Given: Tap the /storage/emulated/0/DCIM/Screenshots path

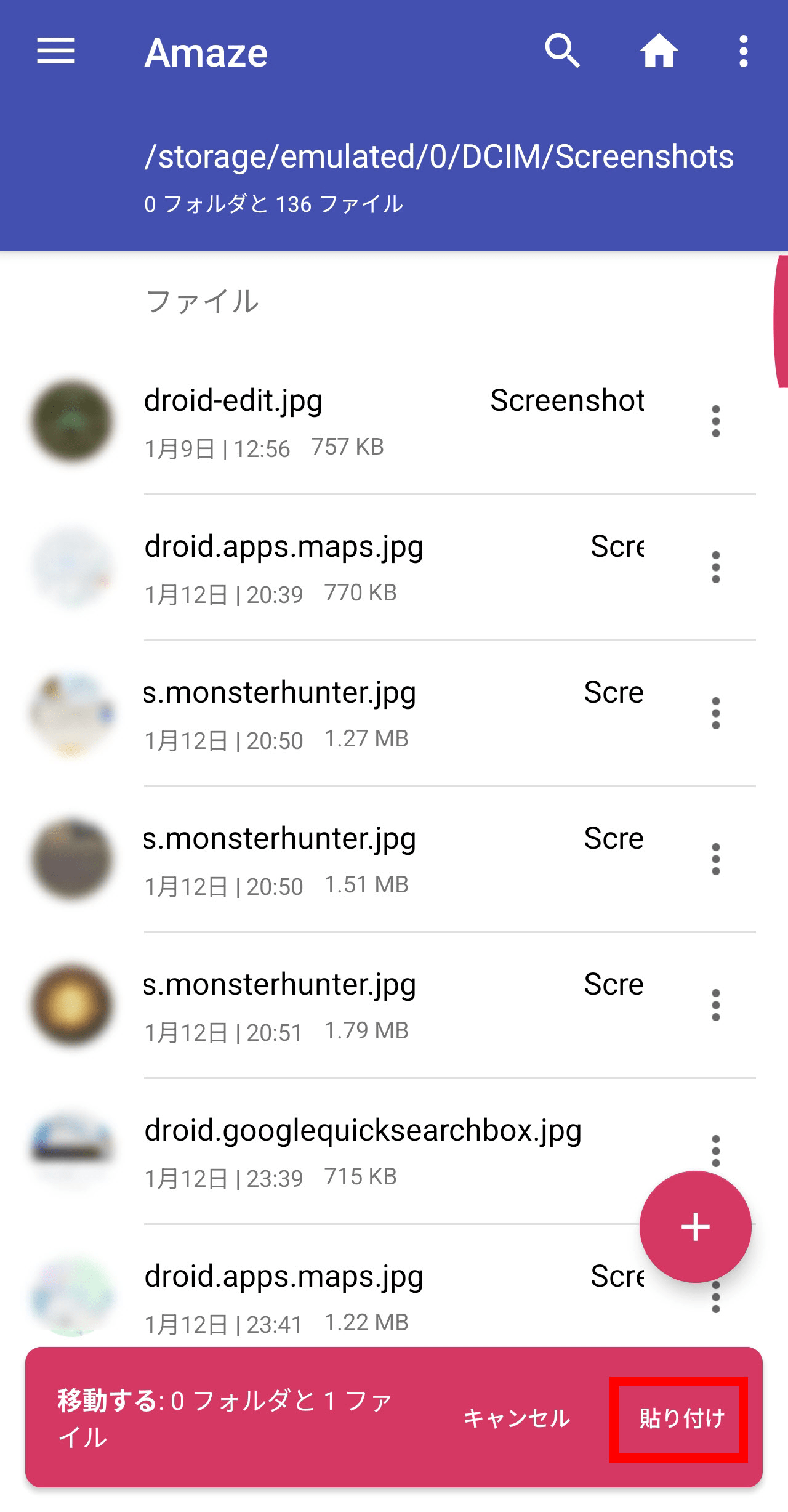Looking at the screenshot, I should click(438, 156).
